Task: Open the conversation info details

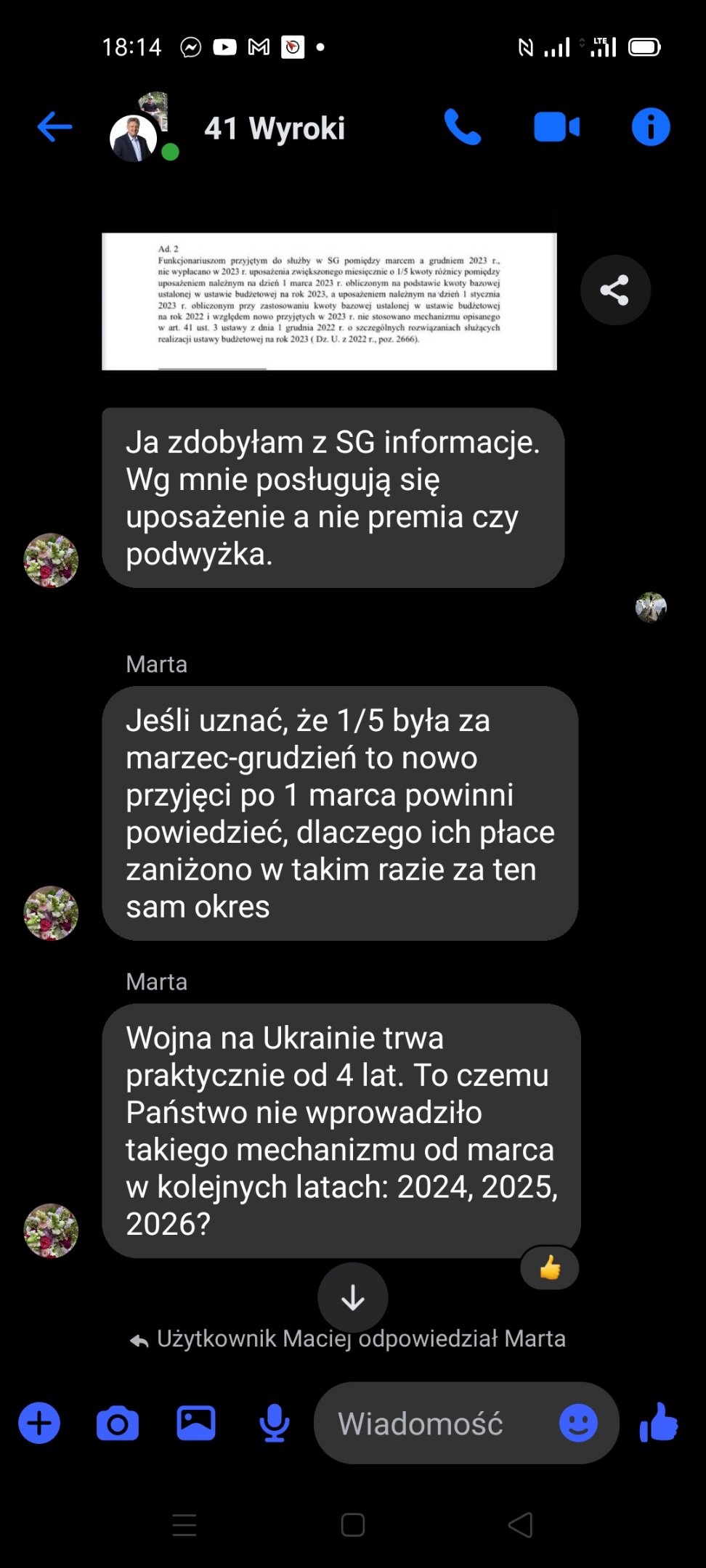Action: coord(650,127)
